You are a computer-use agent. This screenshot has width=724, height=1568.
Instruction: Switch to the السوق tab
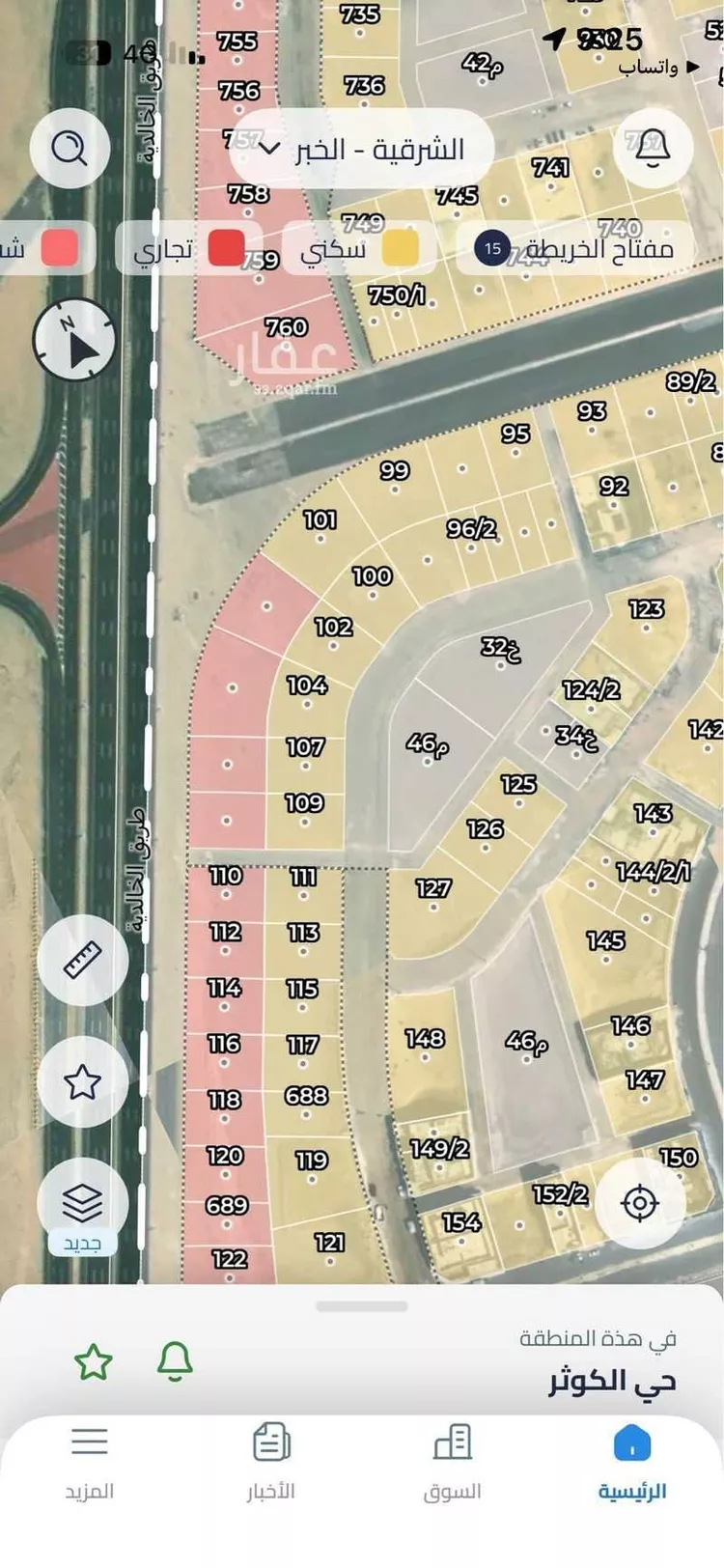coord(452,1462)
